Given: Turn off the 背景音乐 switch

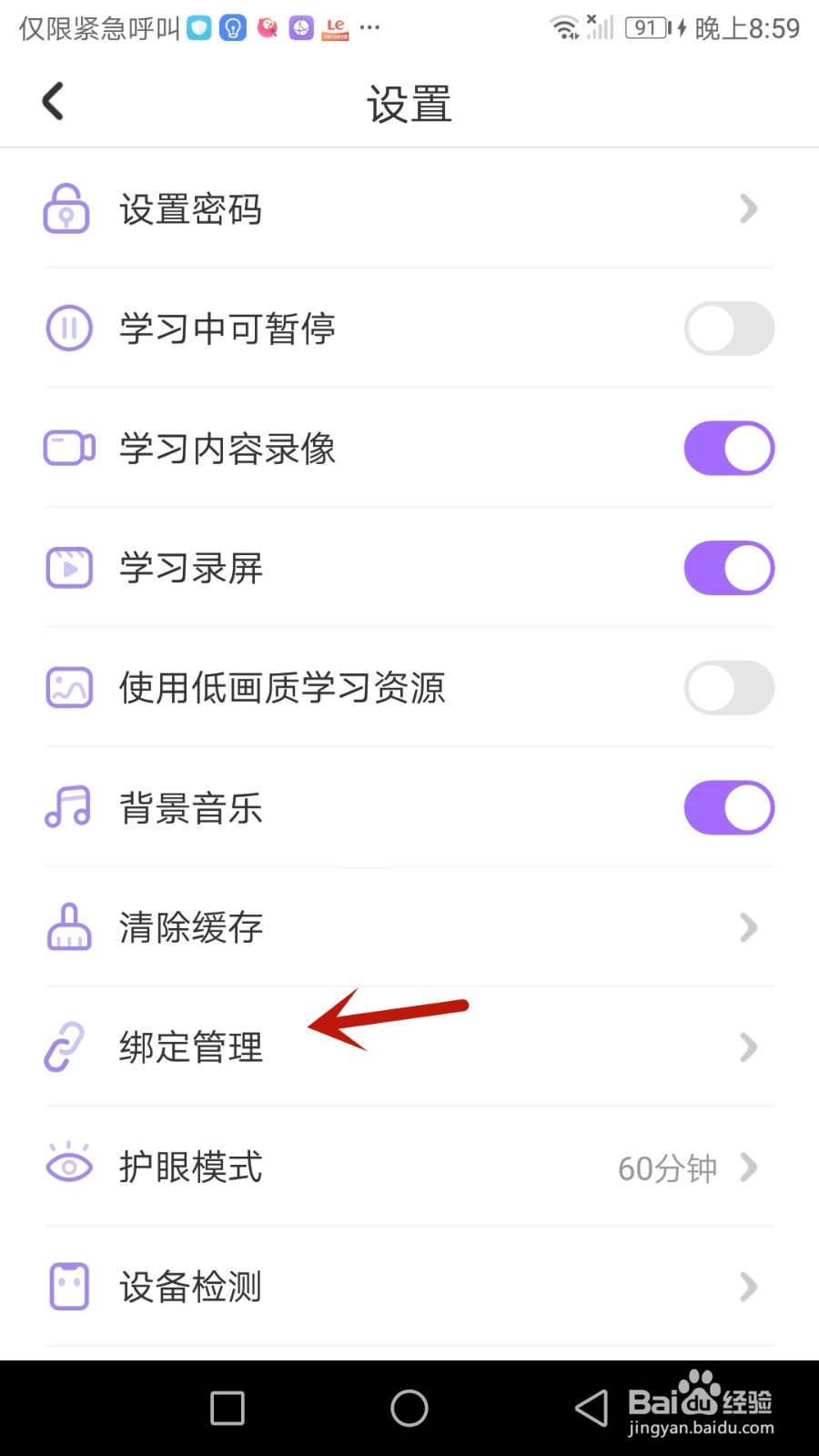Looking at the screenshot, I should point(728,807).
